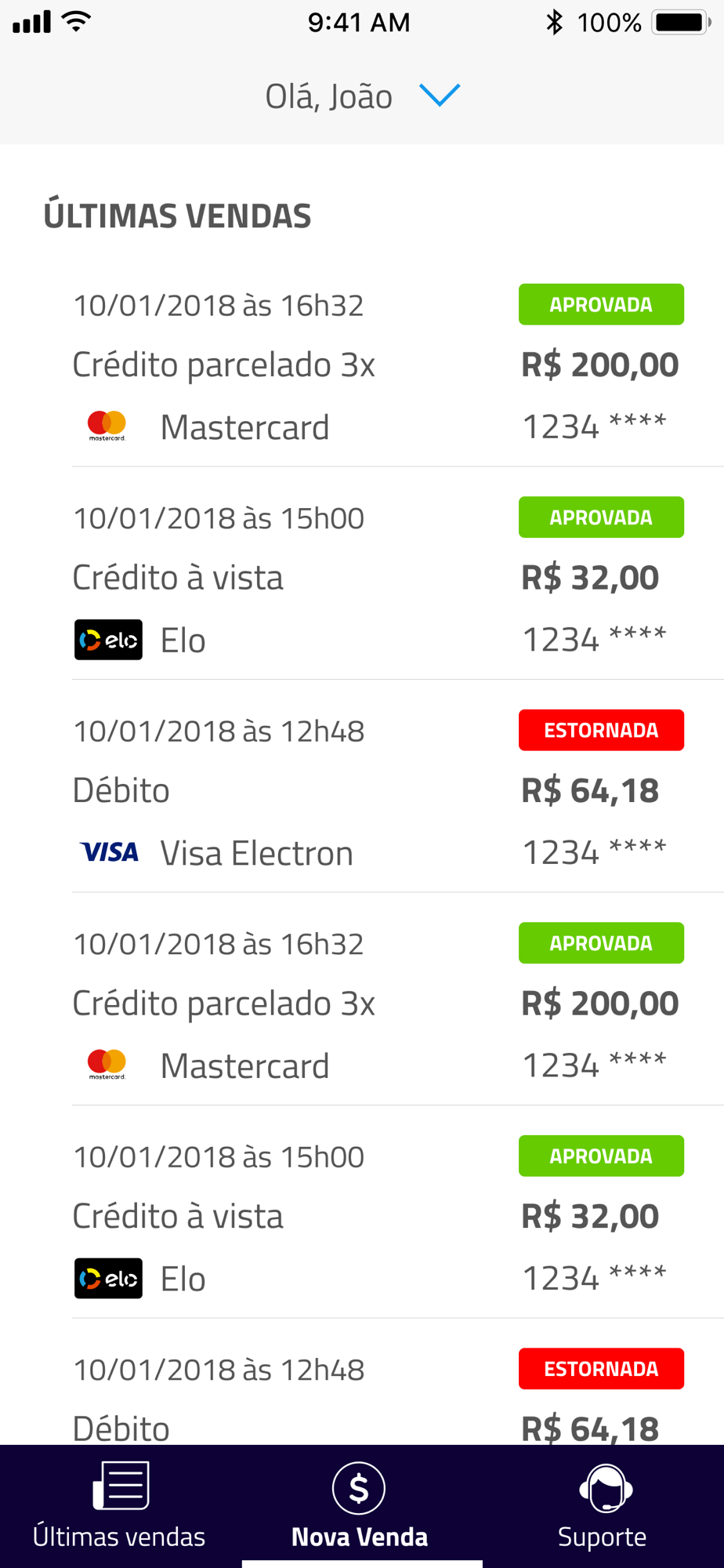Open the Nova Venda tab
The image size is (724, 1568).
click(360, 1506)
